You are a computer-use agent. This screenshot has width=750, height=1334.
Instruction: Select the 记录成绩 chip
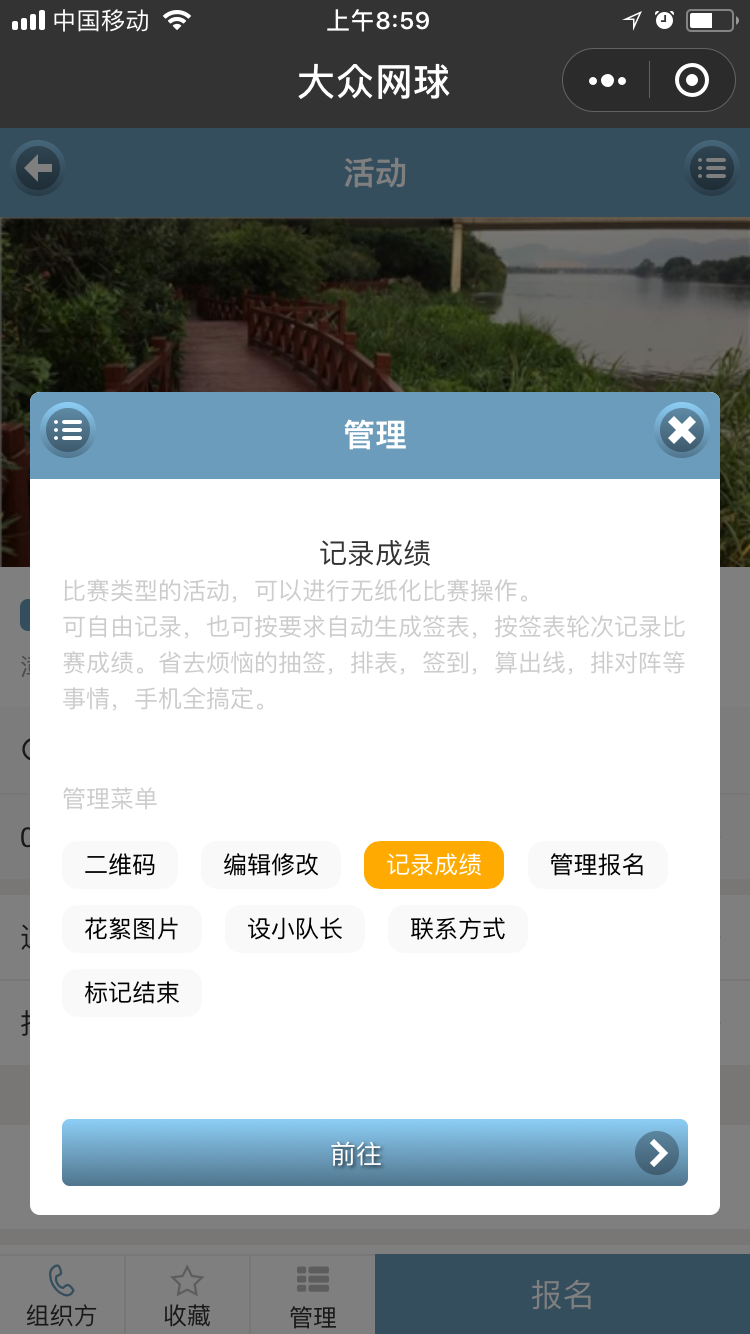434,865
